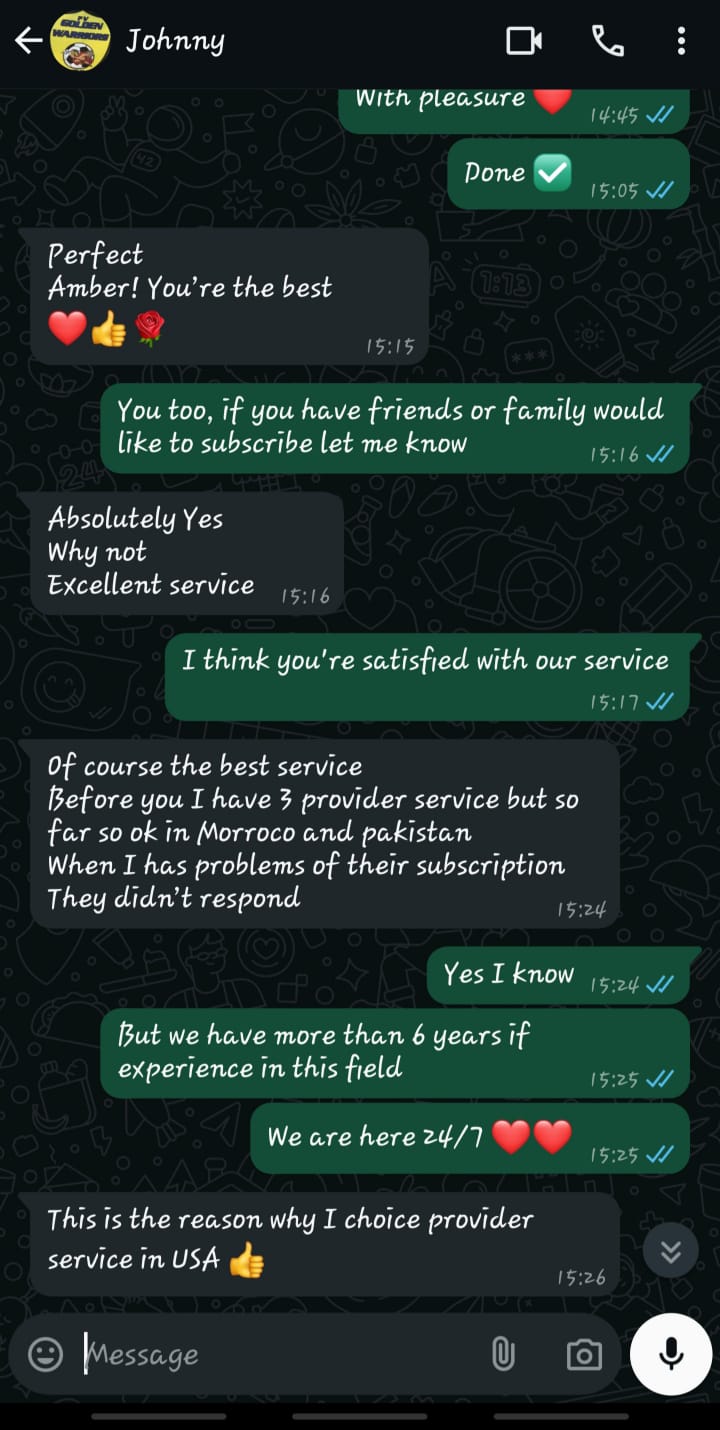Open the emoji picker

pyautogui.click(x=45, y=1354)
